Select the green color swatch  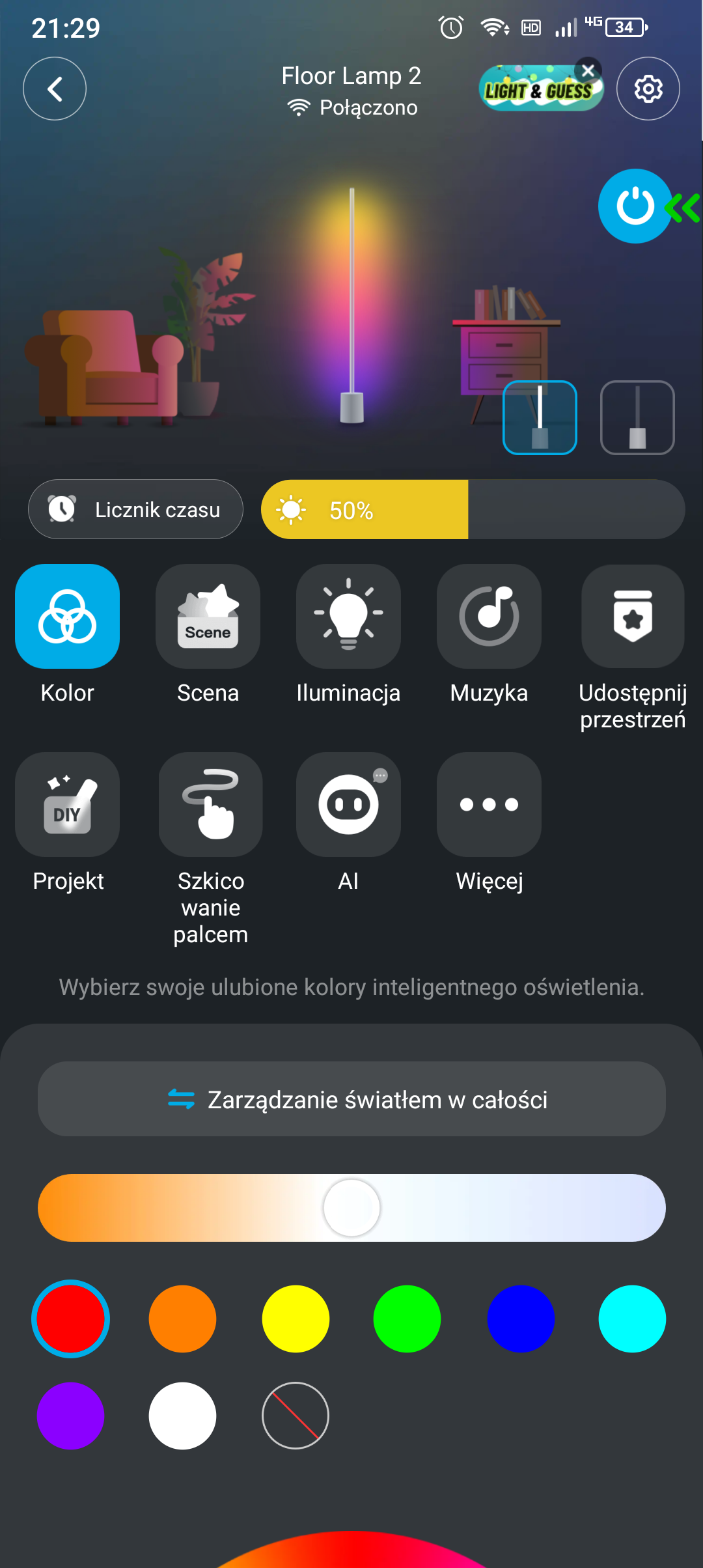(407, 1319)
